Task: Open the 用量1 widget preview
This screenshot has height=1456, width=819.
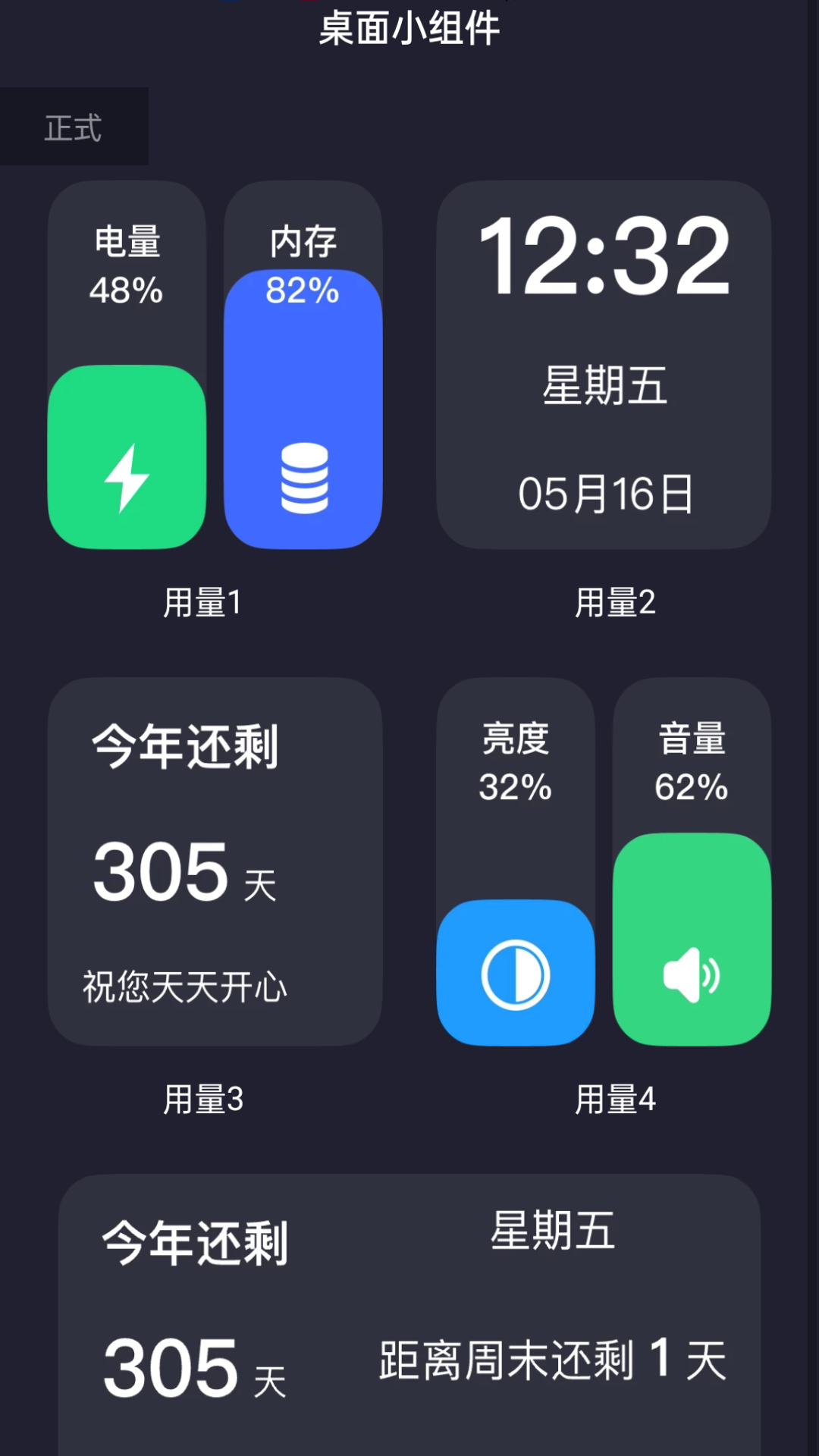Action: tap(203, 601)
